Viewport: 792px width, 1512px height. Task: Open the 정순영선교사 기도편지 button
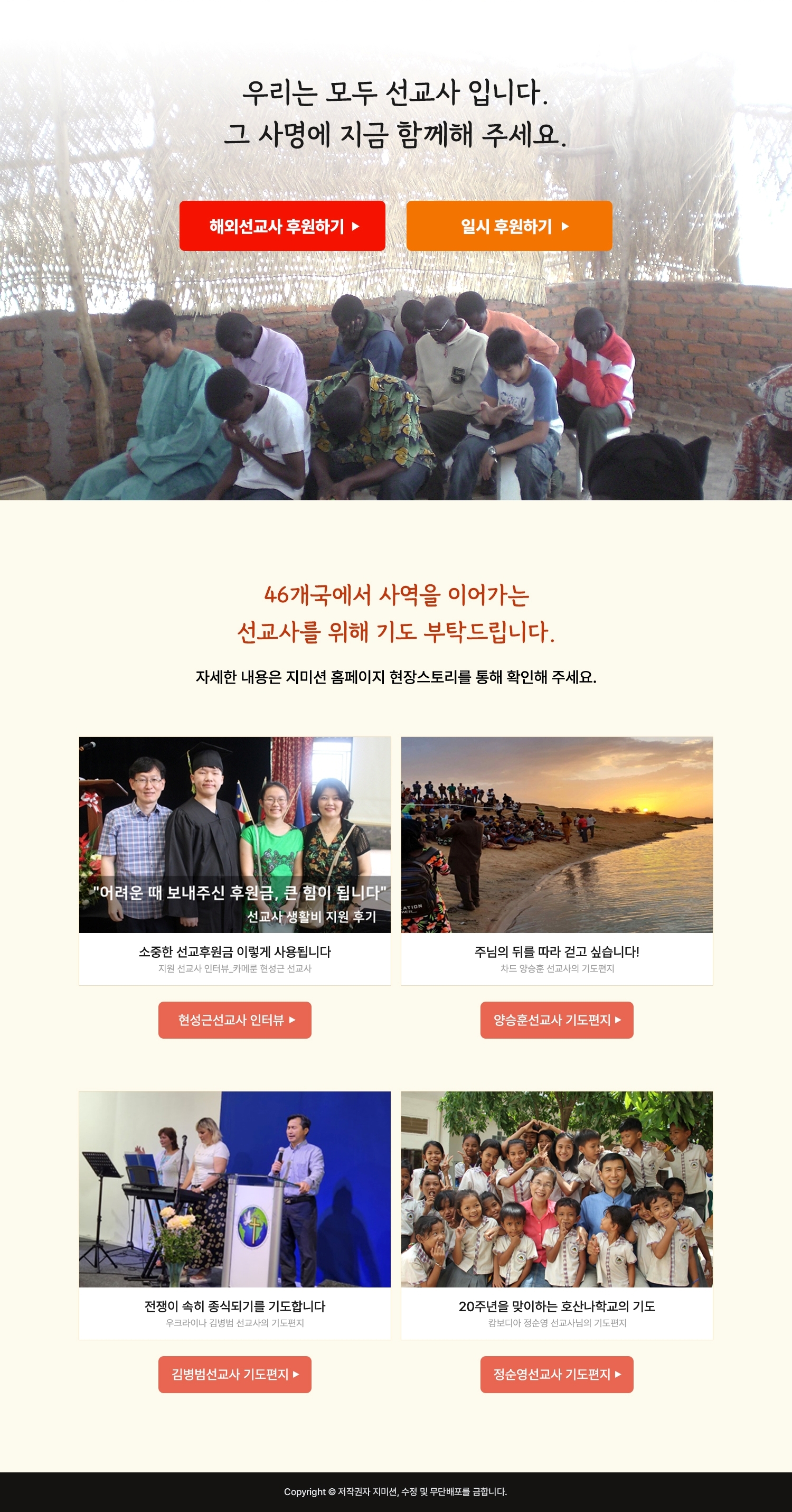(556, 1374)
